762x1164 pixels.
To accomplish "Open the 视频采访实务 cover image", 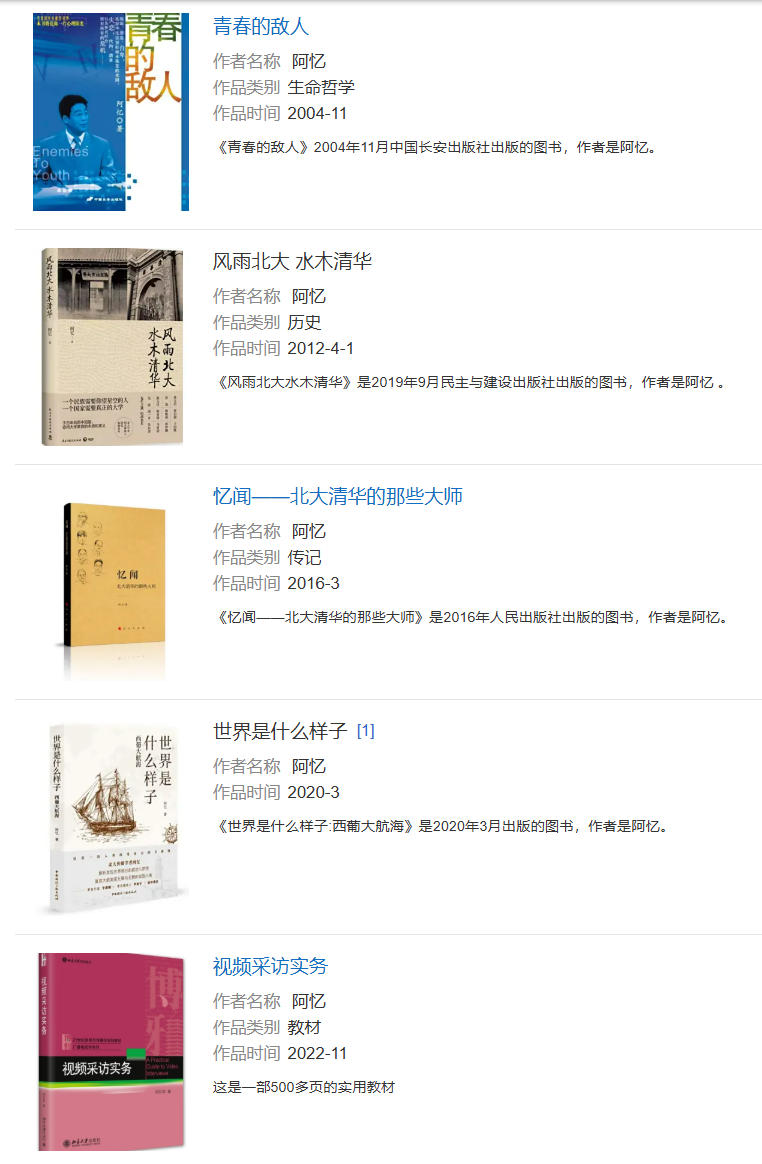I will 112,1050.
